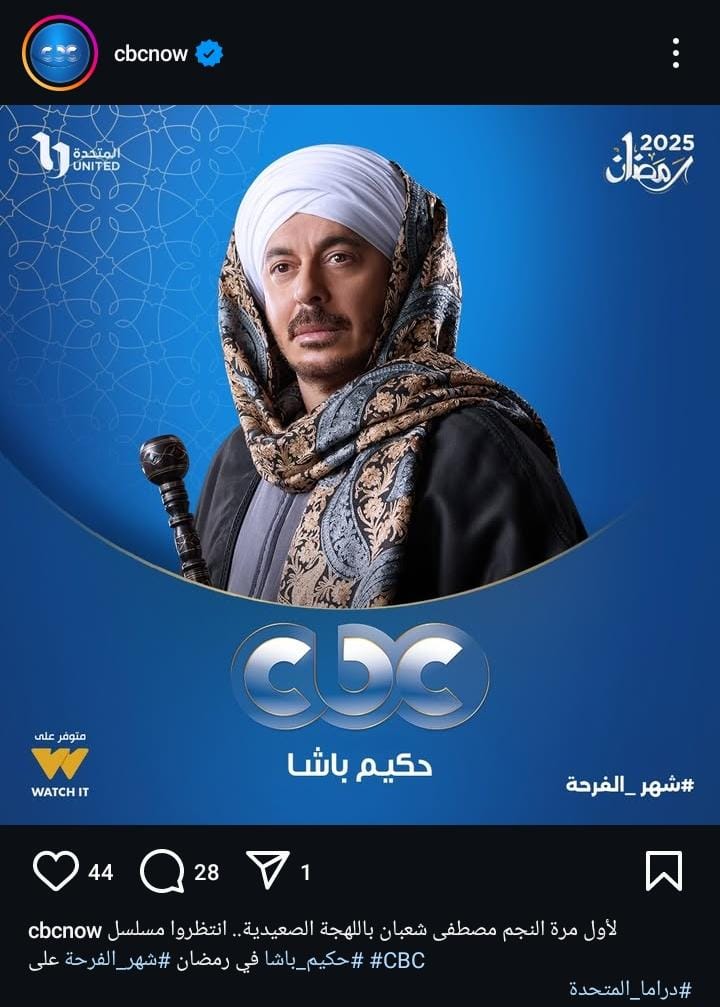Open the post overflow menu
The image size is (720, 1007).
tap(676, 53)
